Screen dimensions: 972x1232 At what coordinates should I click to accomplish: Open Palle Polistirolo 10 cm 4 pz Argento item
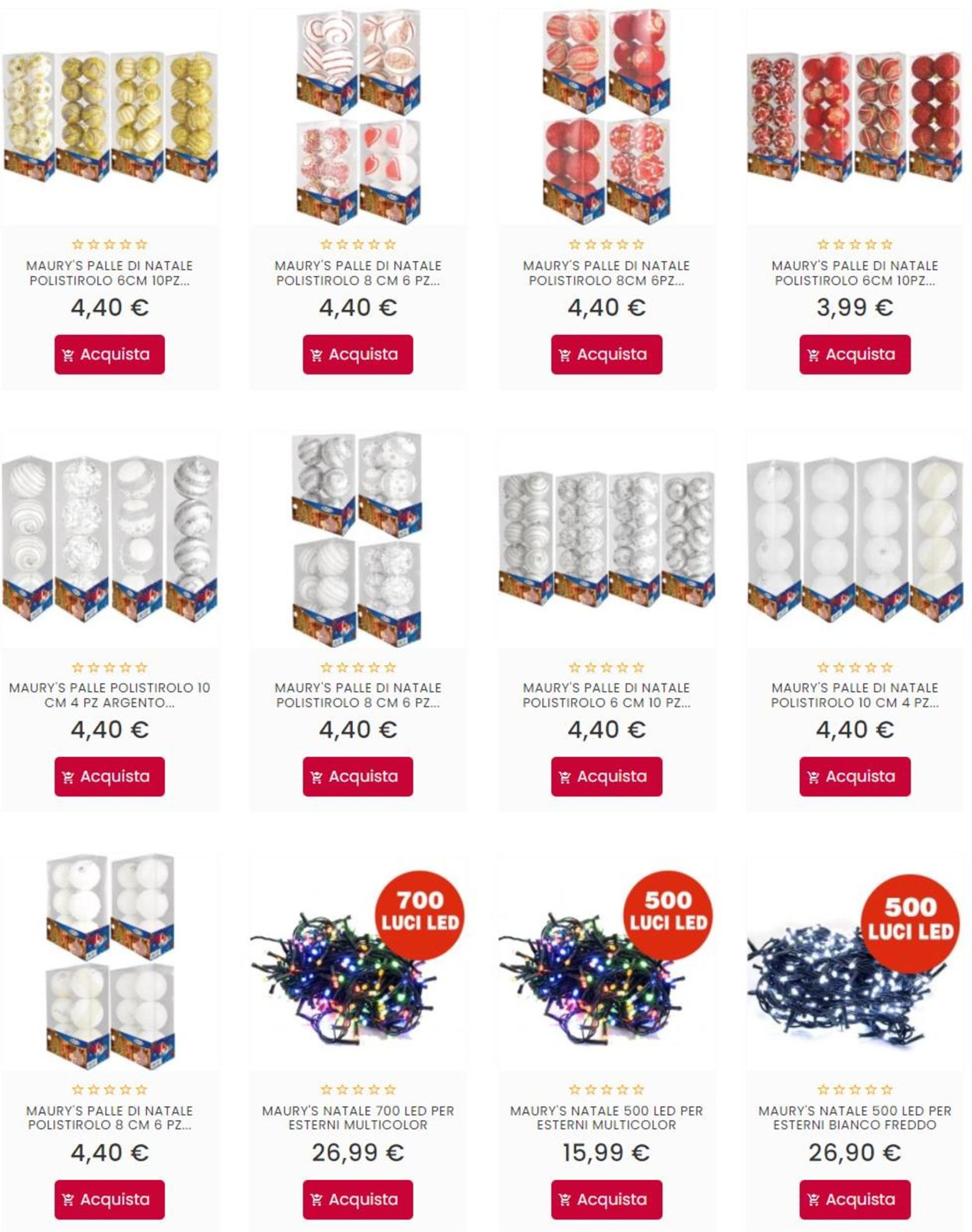(110, 694)
